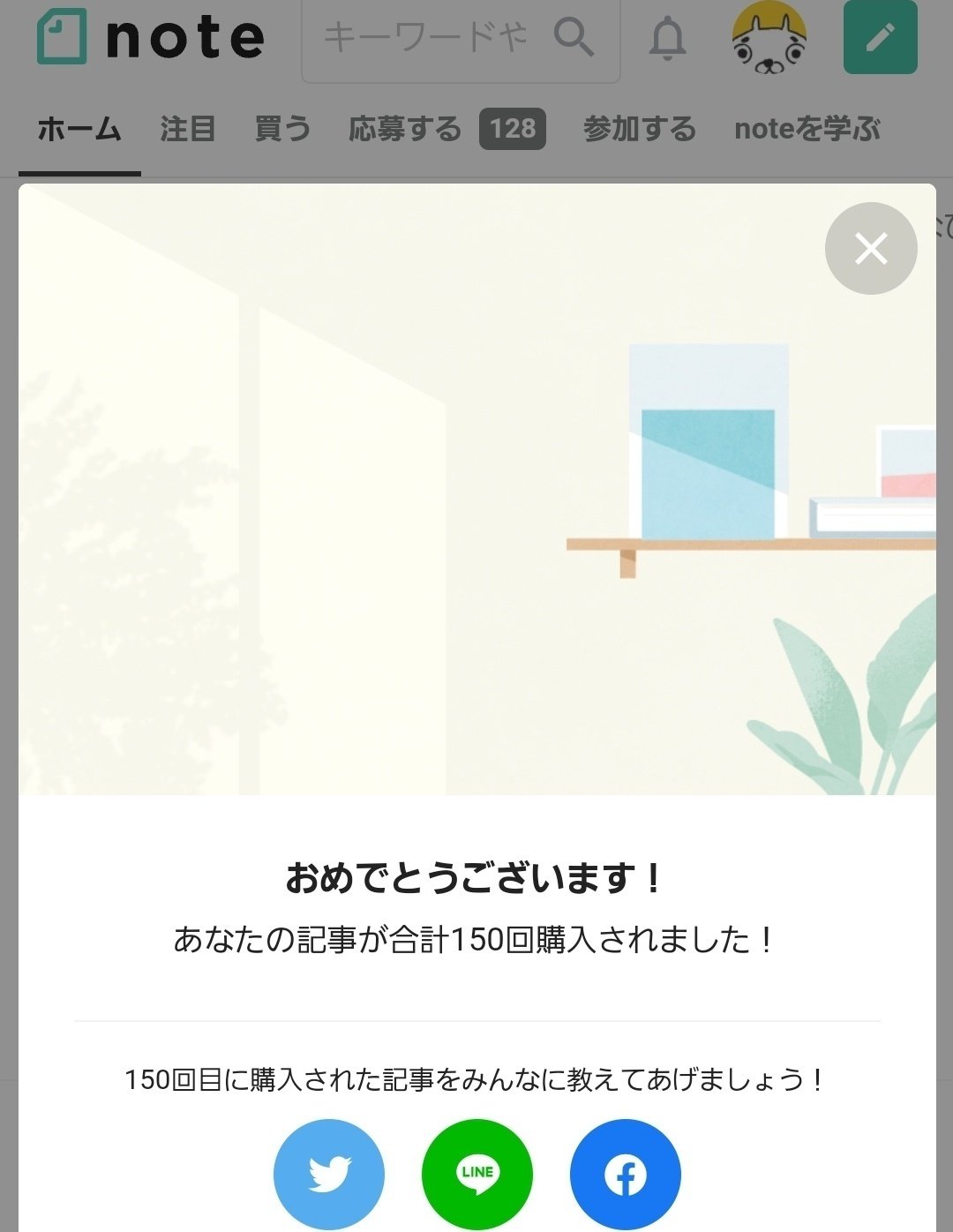Share via the LINE icon

coord(476,1174)
